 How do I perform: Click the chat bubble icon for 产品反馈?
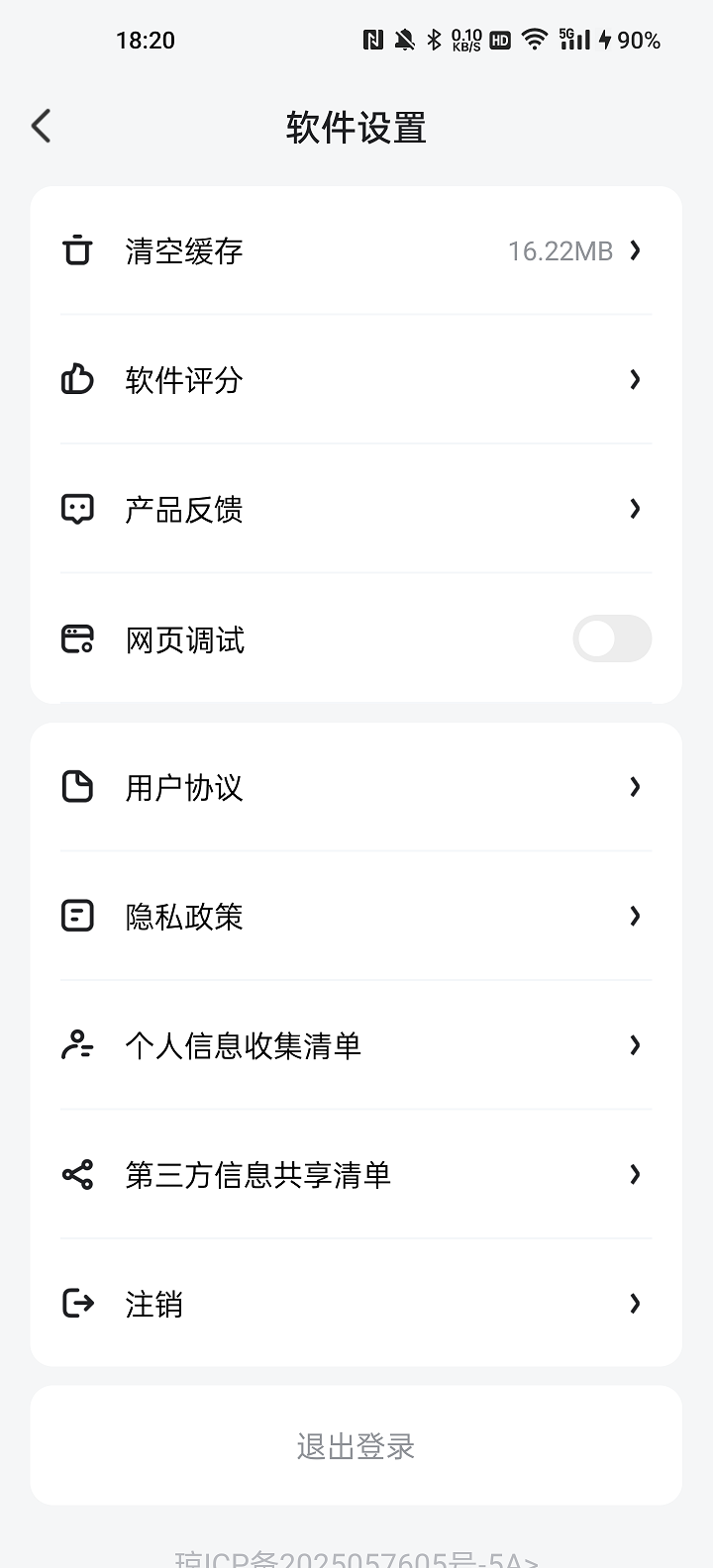click(78, 509)
